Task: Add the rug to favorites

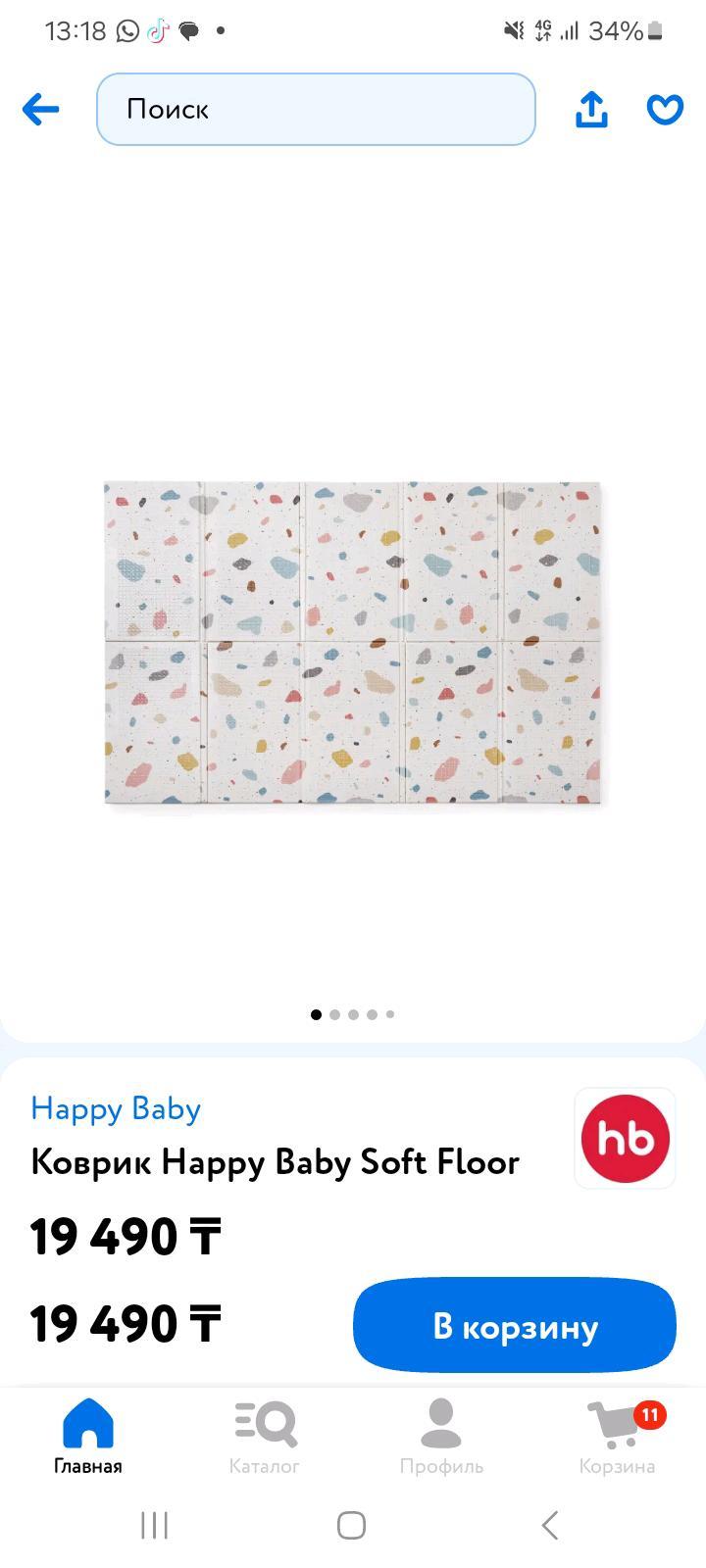Action: click(665, 109)
